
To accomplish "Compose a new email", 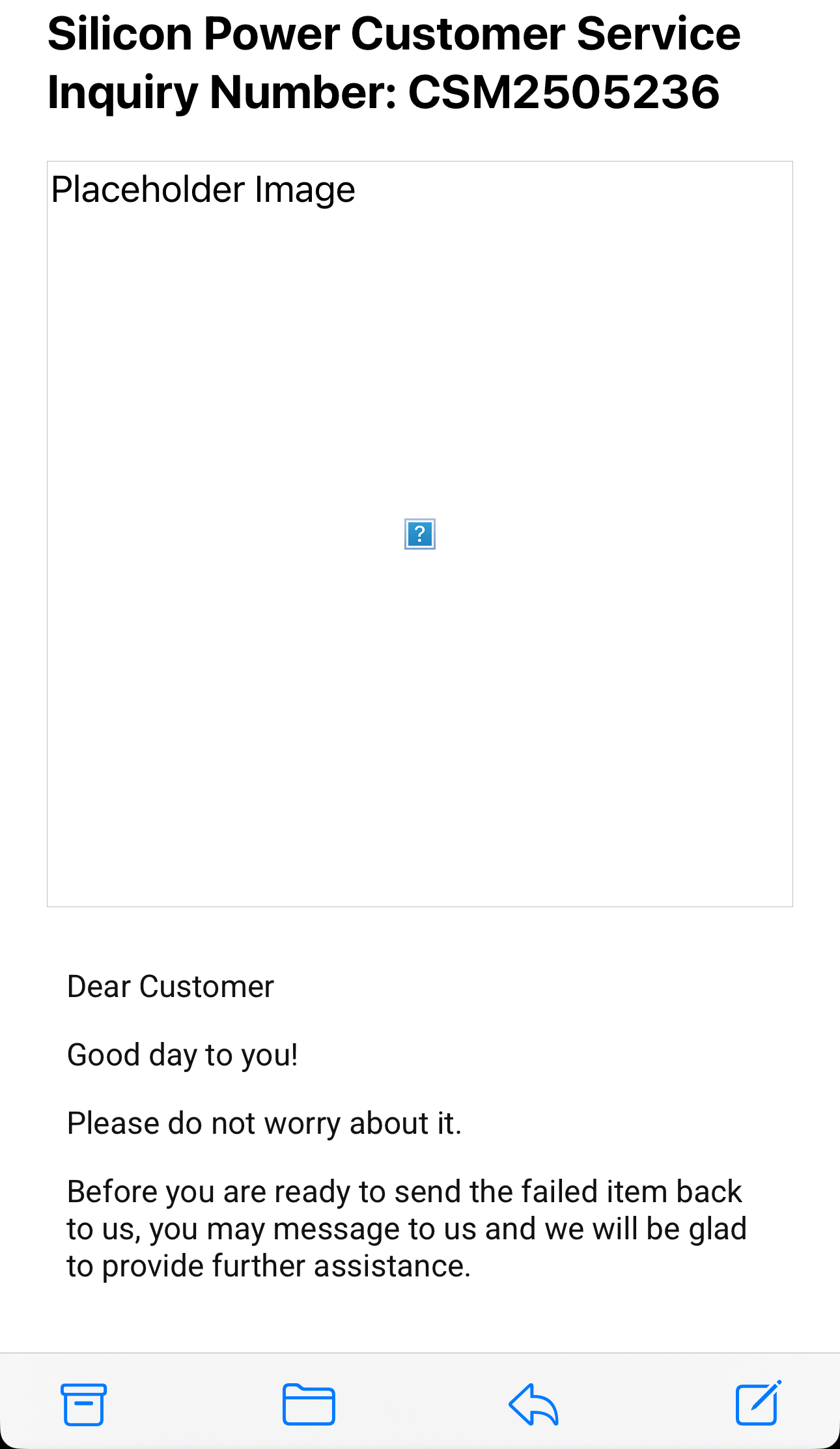I will (757, 1404).
